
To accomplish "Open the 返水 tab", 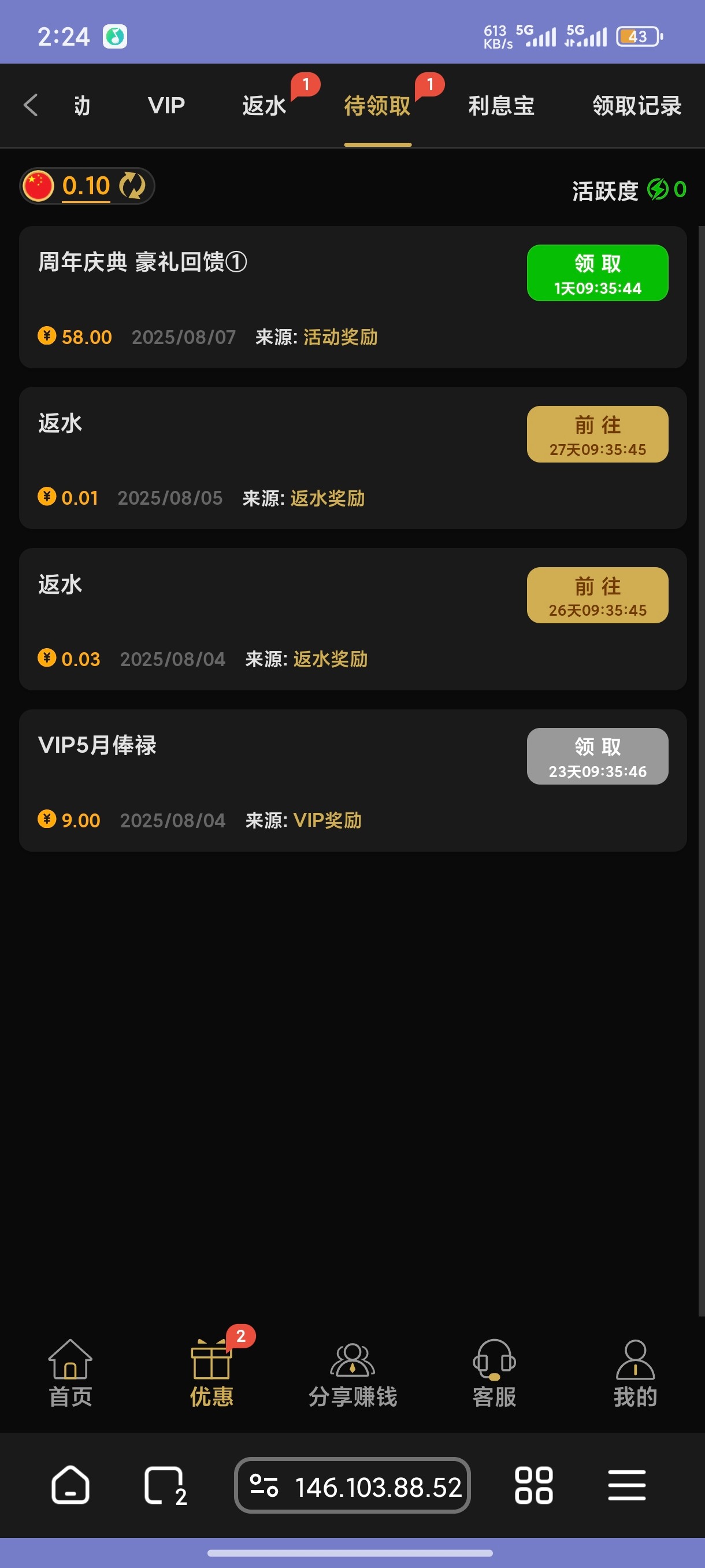I will pyautogui.click(x=264, y=105).
